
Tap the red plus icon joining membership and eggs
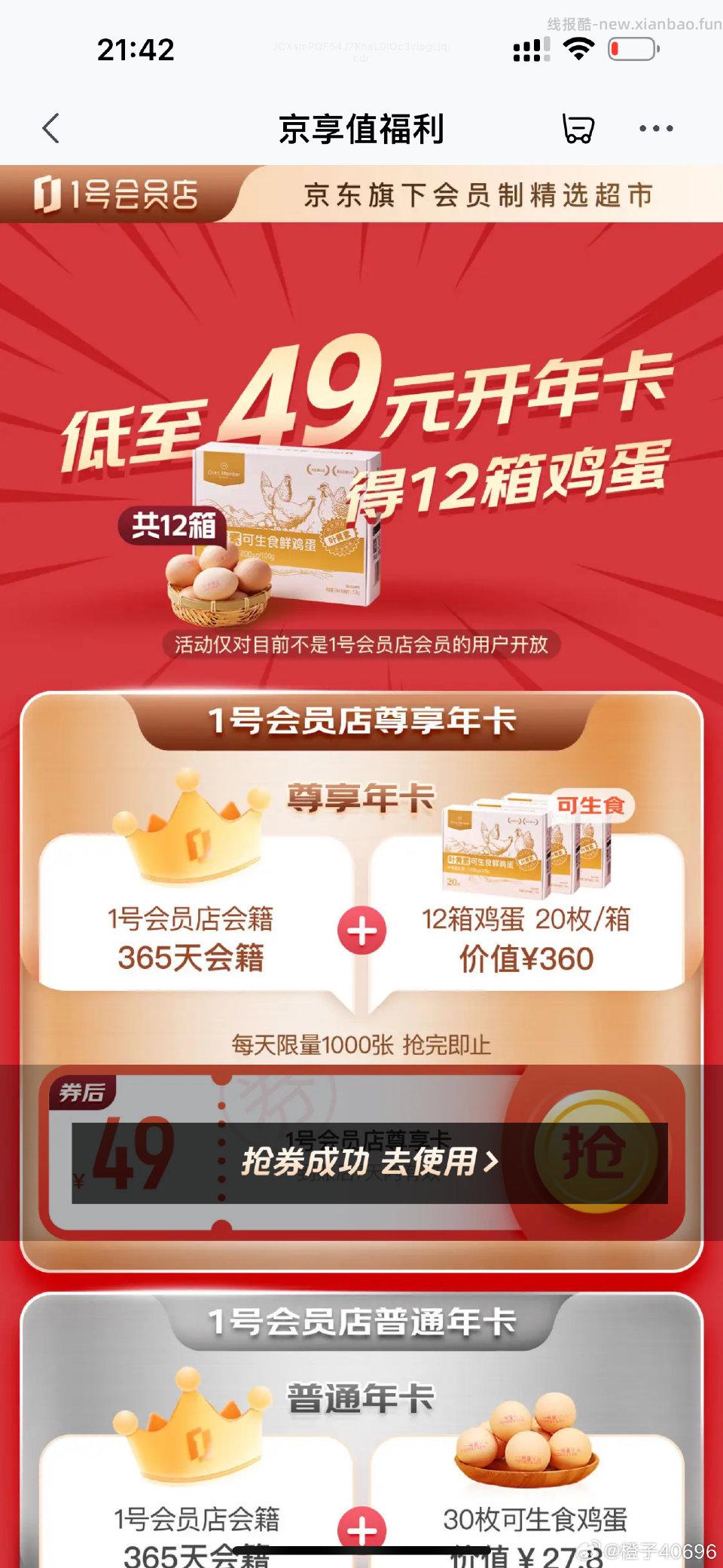361,931
